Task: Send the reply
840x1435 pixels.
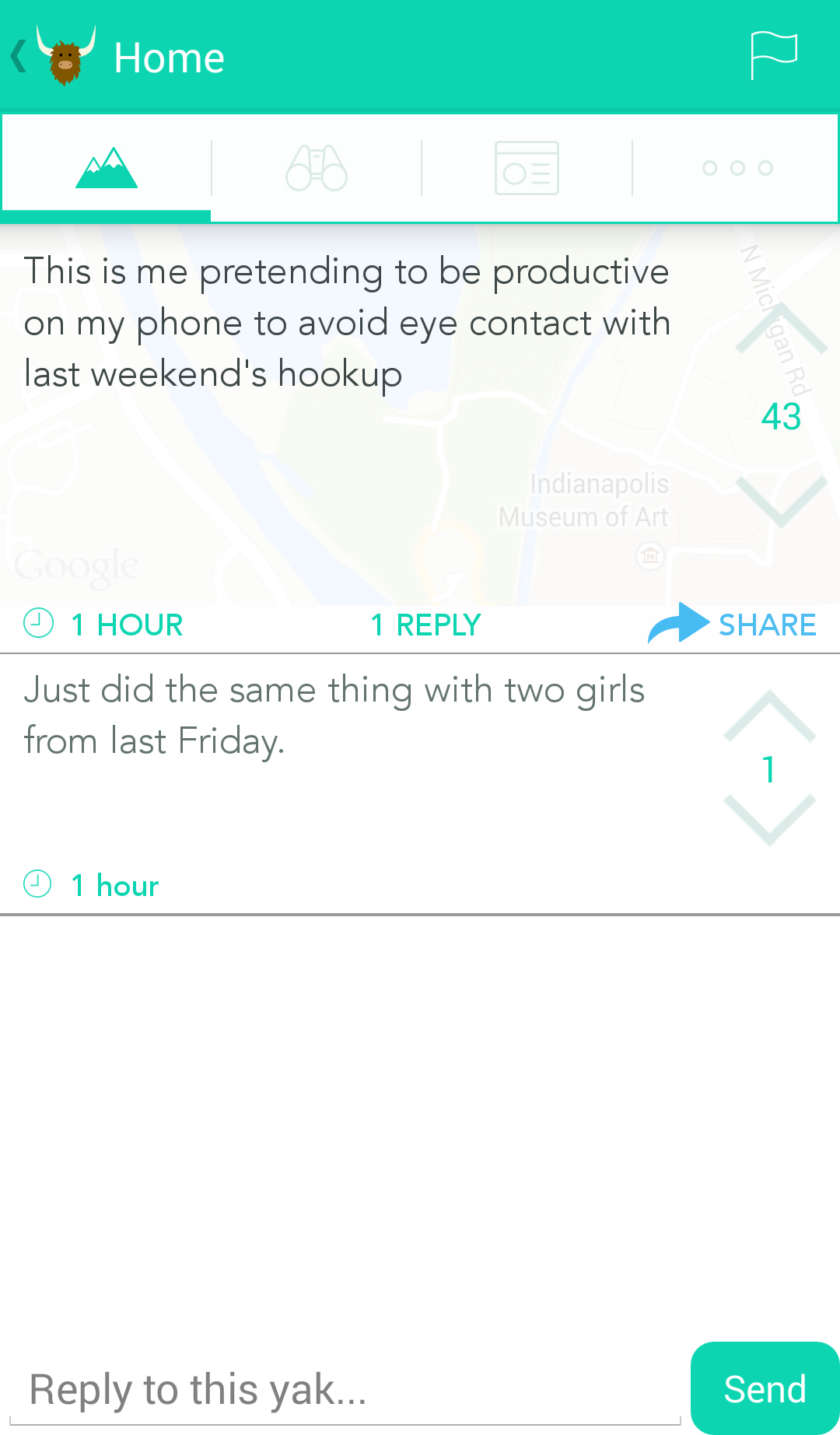Action: tap(765, 1388)
